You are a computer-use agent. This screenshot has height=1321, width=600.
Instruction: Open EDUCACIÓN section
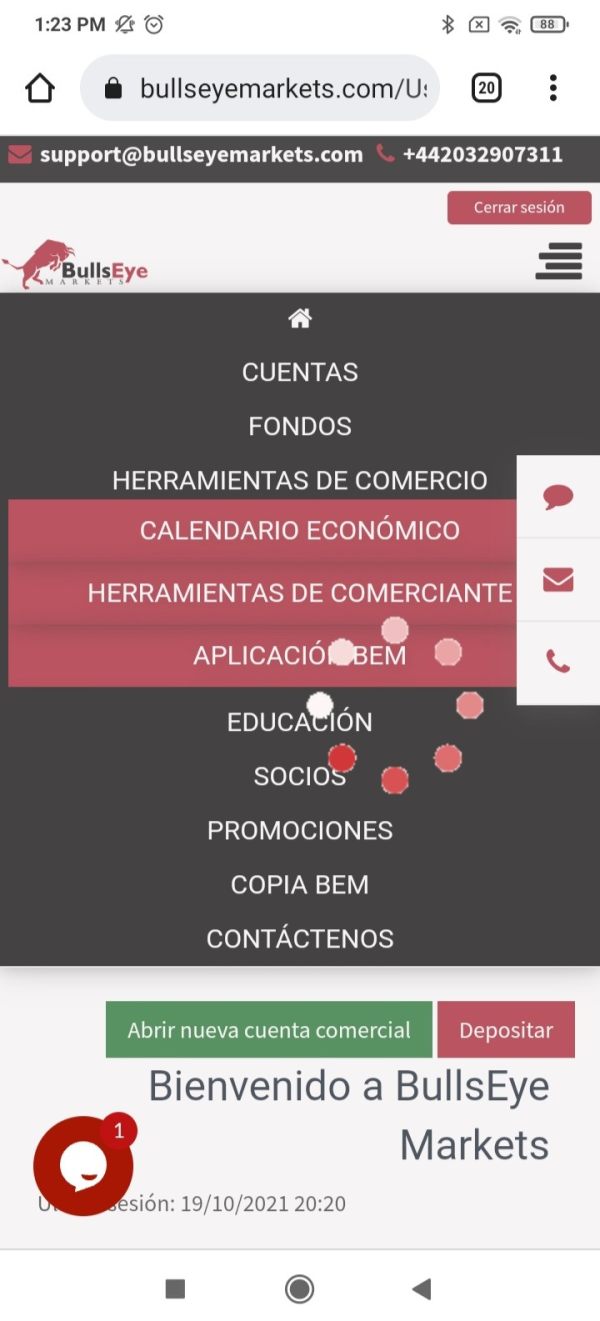(x=300, y=722)
